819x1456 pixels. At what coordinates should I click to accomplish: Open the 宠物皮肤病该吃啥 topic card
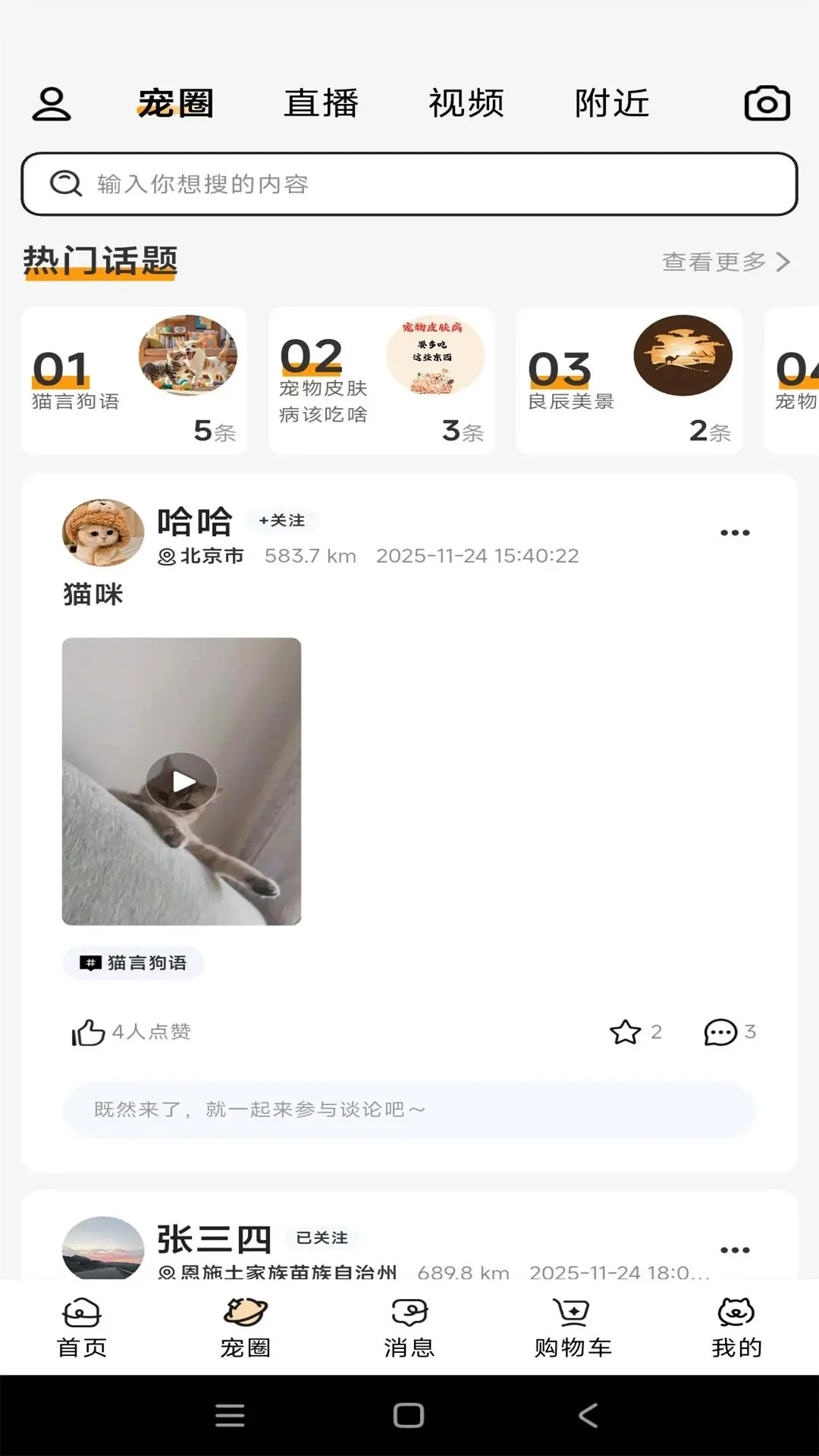pos(381,381)
